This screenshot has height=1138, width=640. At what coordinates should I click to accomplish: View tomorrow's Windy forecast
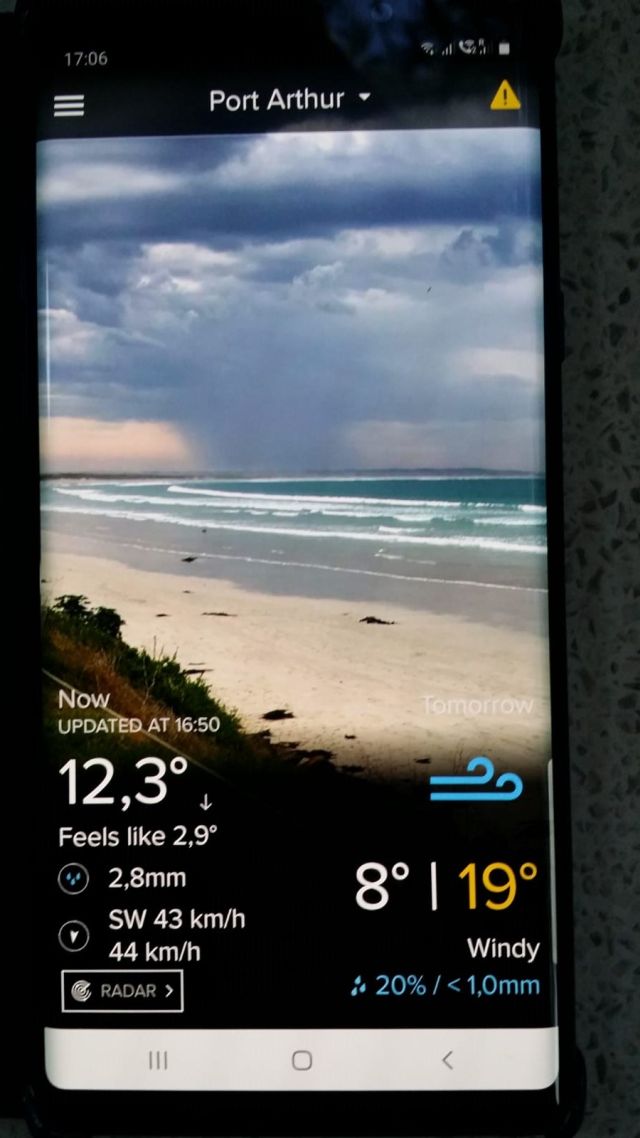[503, 949]
